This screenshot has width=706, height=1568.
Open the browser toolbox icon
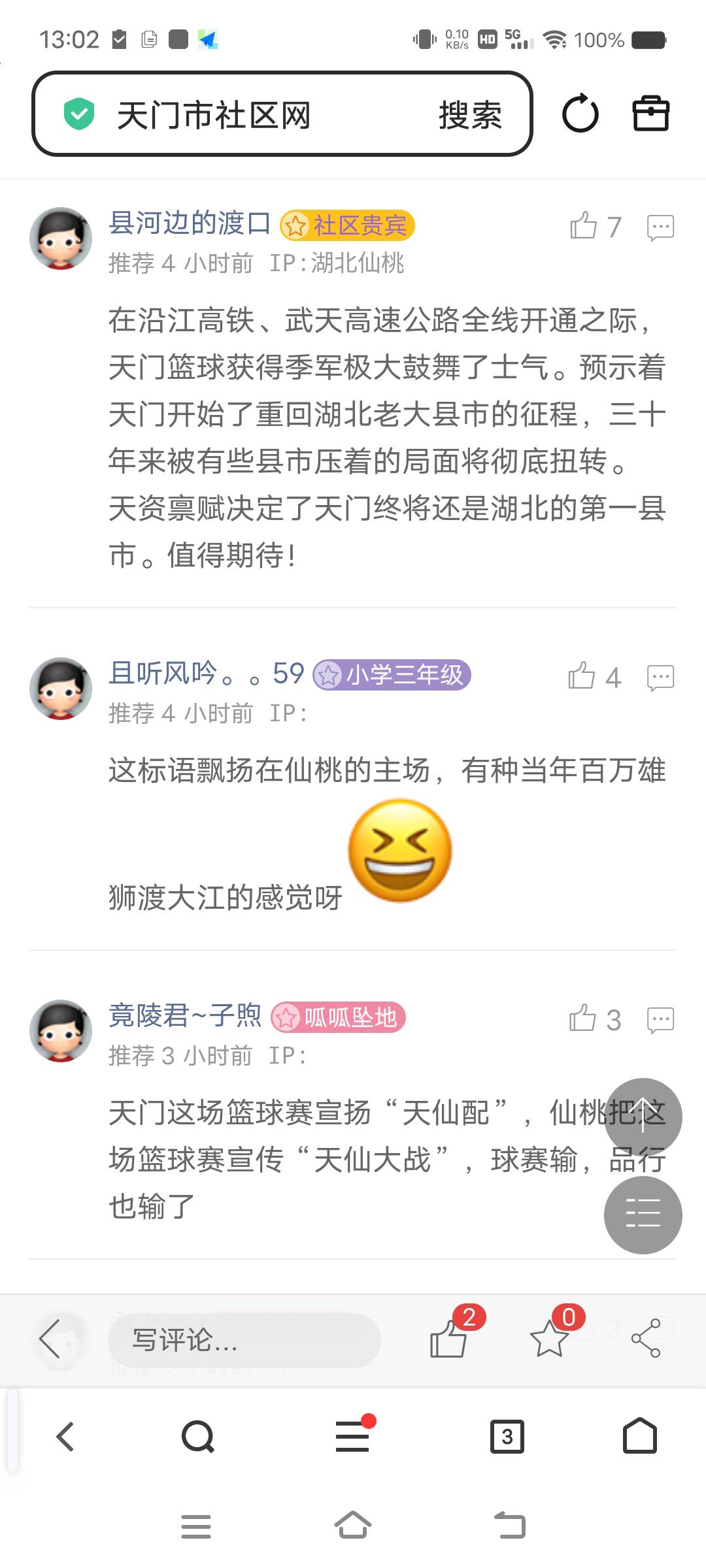651,114
